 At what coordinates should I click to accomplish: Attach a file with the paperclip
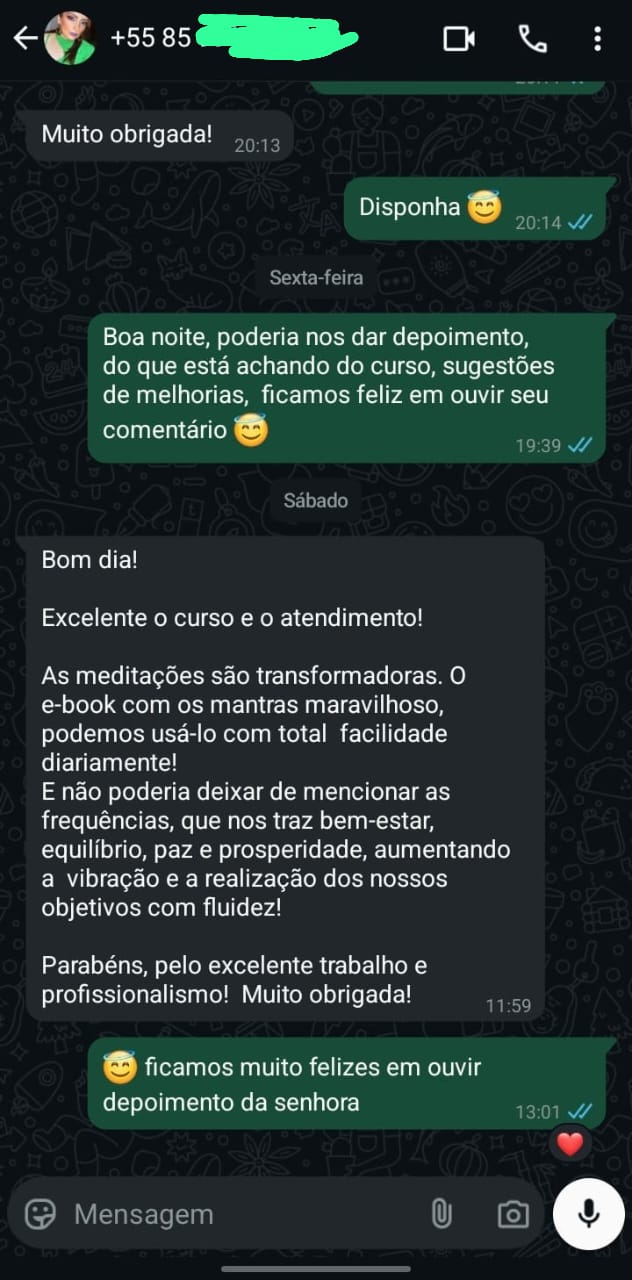tap(441, 1214)
